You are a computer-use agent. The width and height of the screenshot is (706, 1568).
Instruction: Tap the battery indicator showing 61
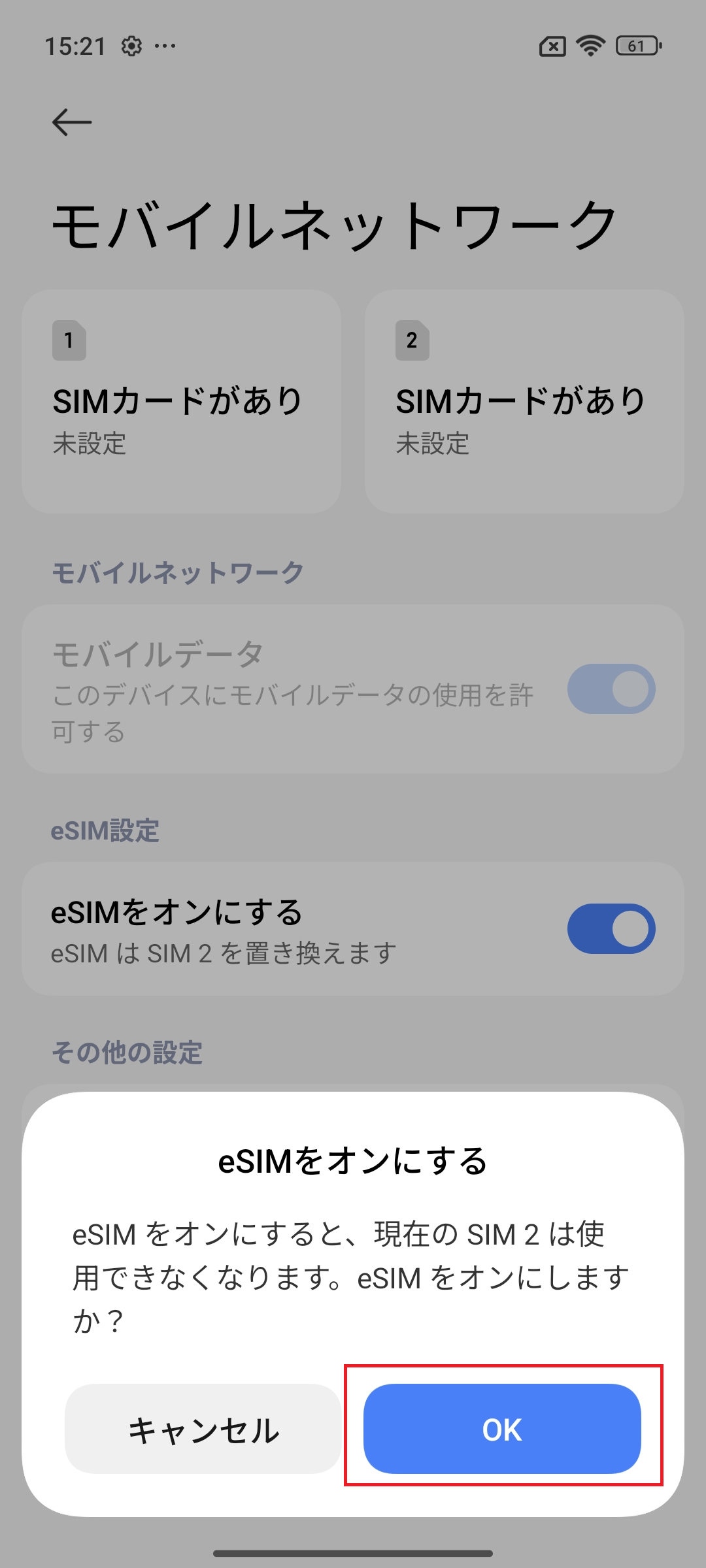[637, 46]
